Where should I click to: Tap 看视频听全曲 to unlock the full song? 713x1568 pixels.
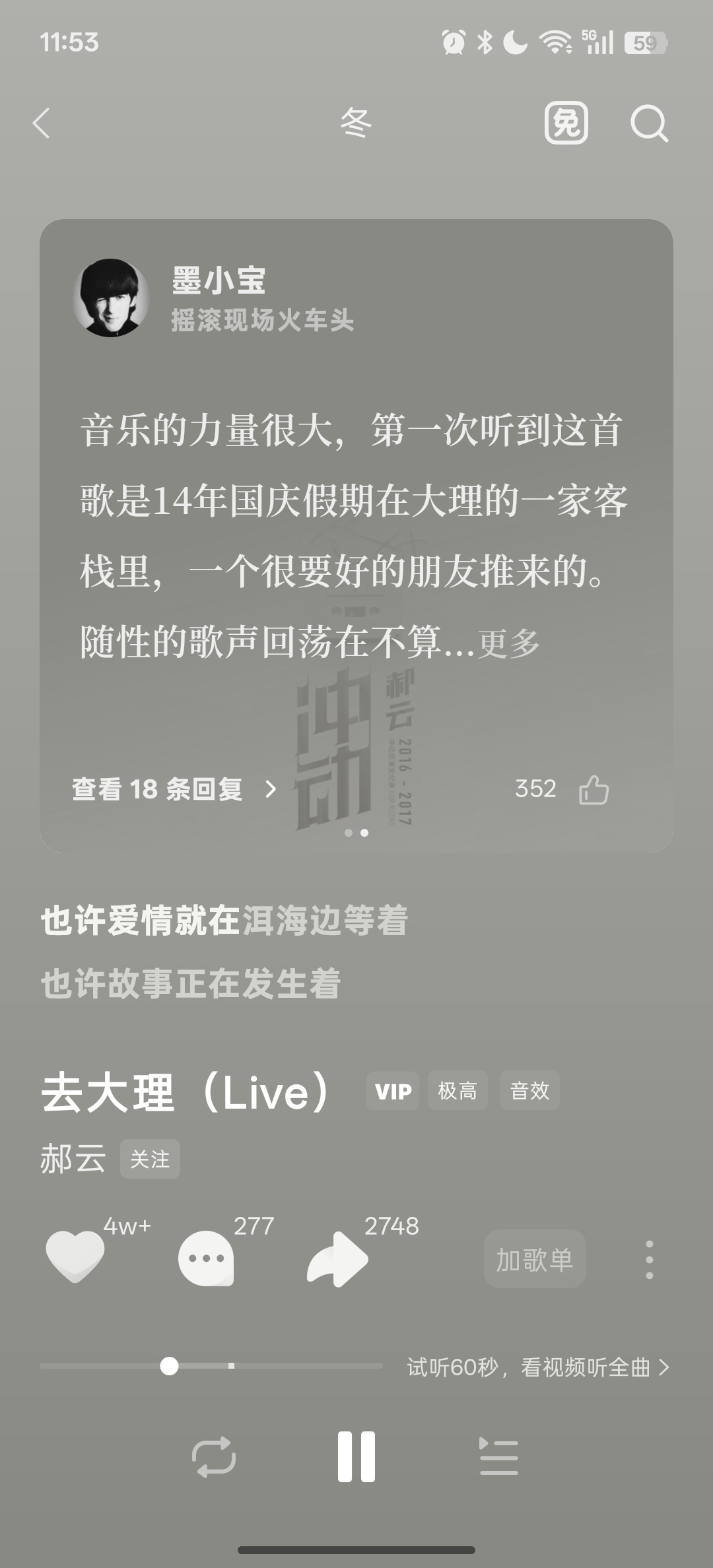538,1367
